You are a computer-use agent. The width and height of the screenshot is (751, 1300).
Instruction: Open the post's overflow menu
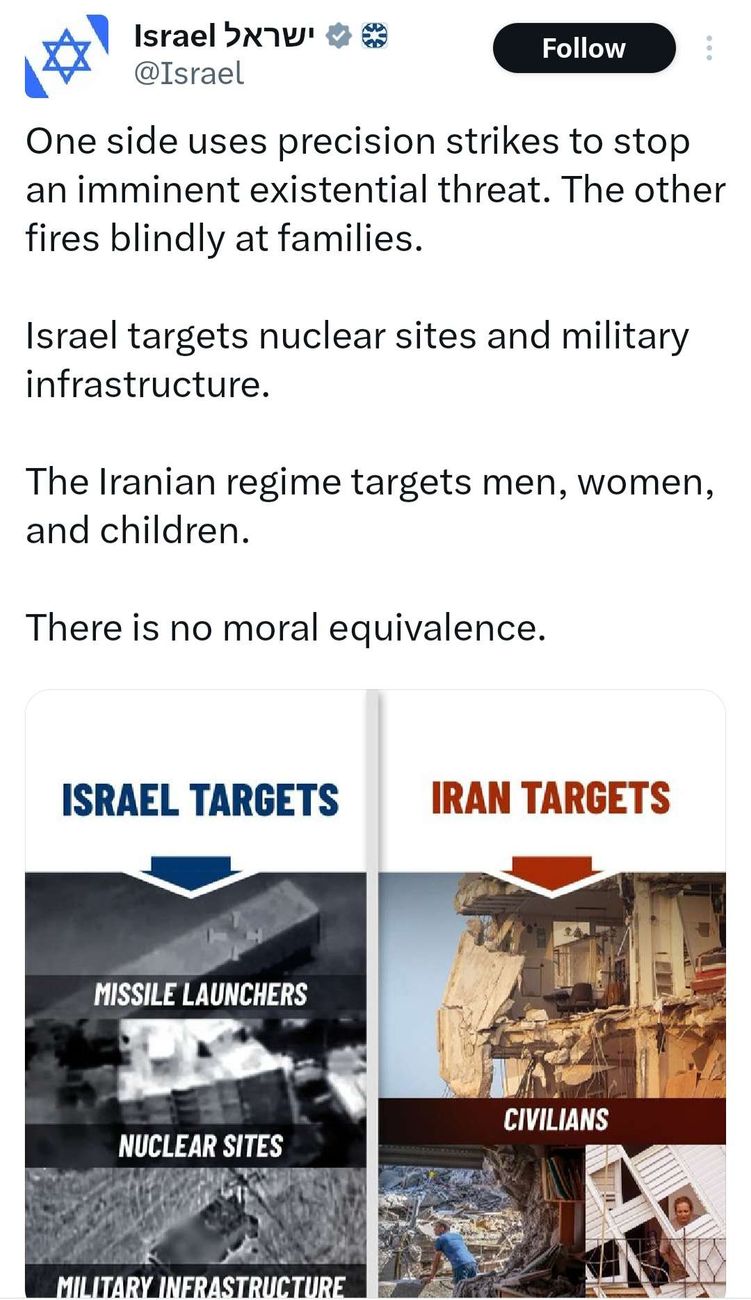(709, 48)
